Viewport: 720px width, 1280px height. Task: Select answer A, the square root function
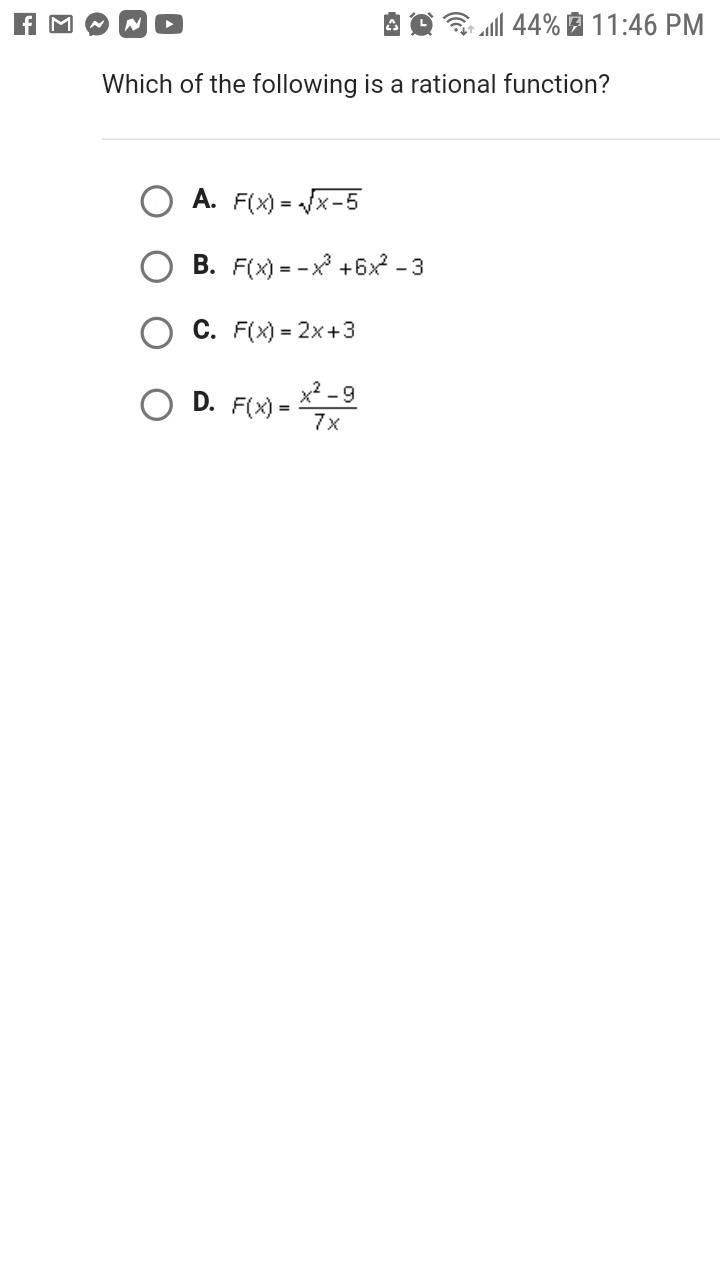tap(157, 201)
